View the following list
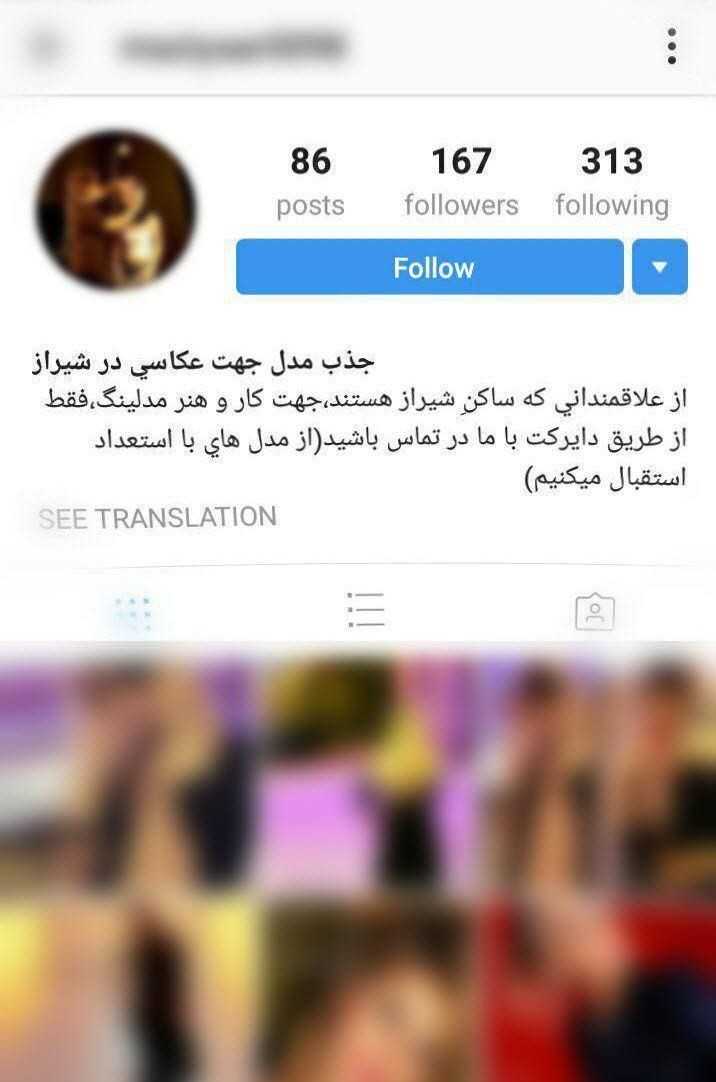The height and width of the screenshot is (1082, 716). [x=612, y=181]
